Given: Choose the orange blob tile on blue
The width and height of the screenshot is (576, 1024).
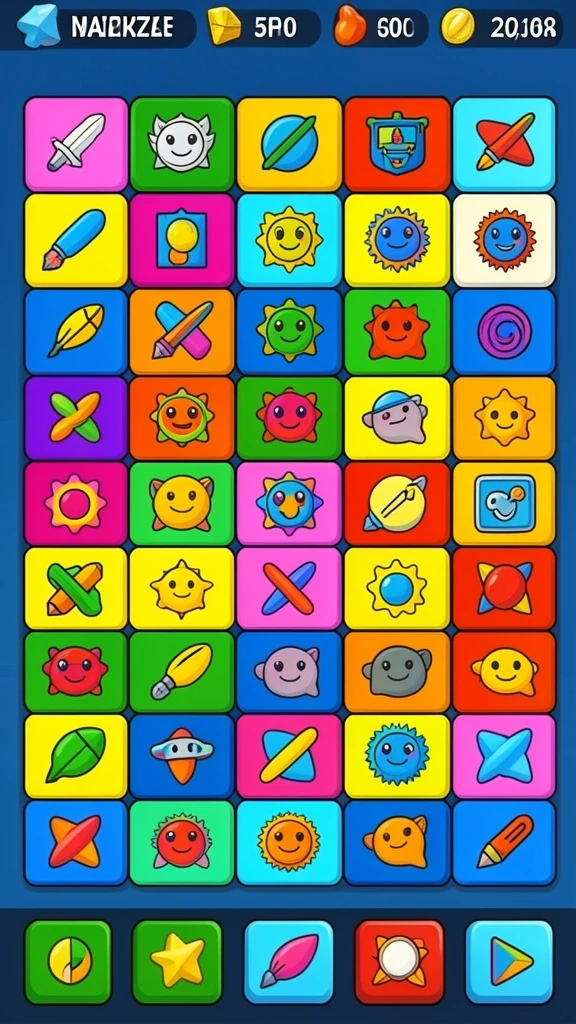Looking at the screenshot, I should coord(397,842).
